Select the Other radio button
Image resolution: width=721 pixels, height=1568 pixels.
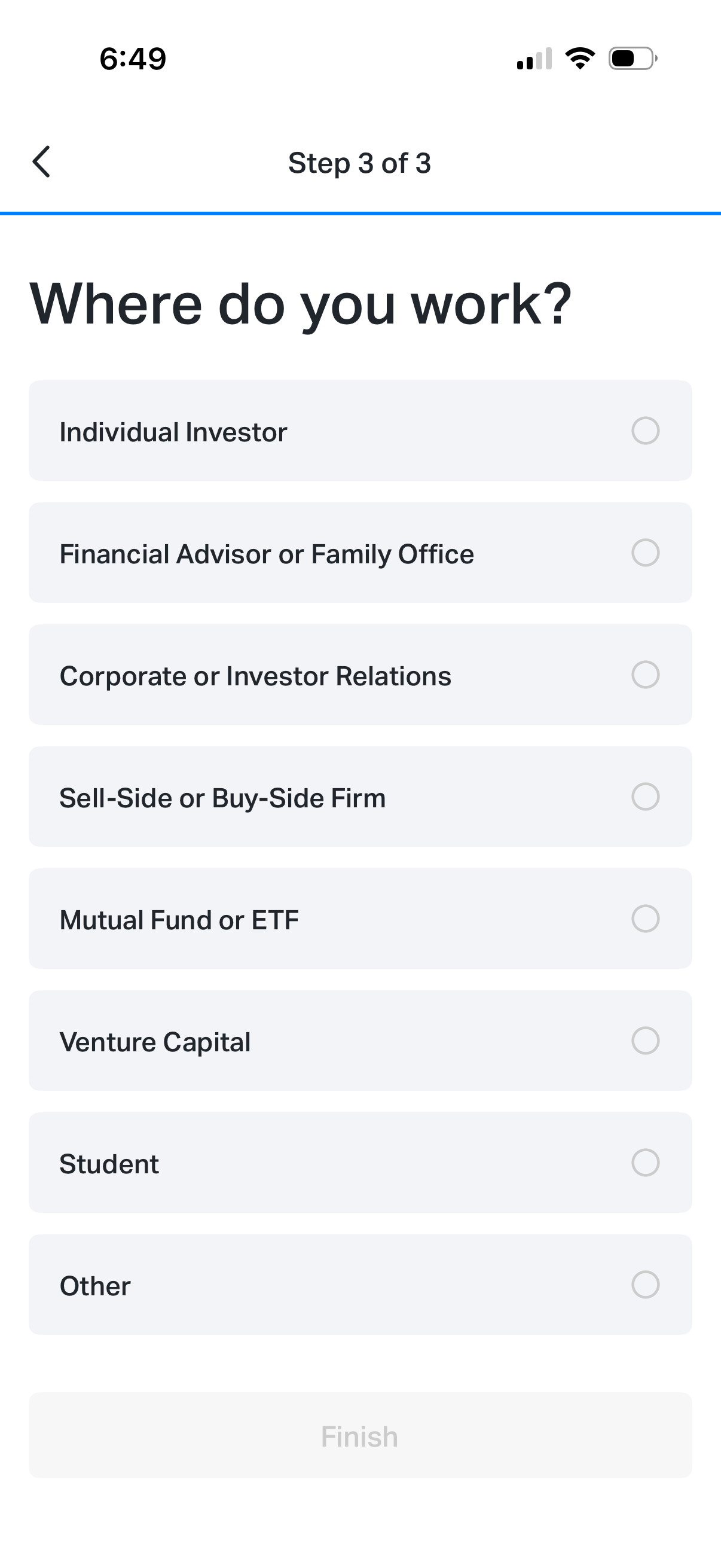(x=645, y=1286)
